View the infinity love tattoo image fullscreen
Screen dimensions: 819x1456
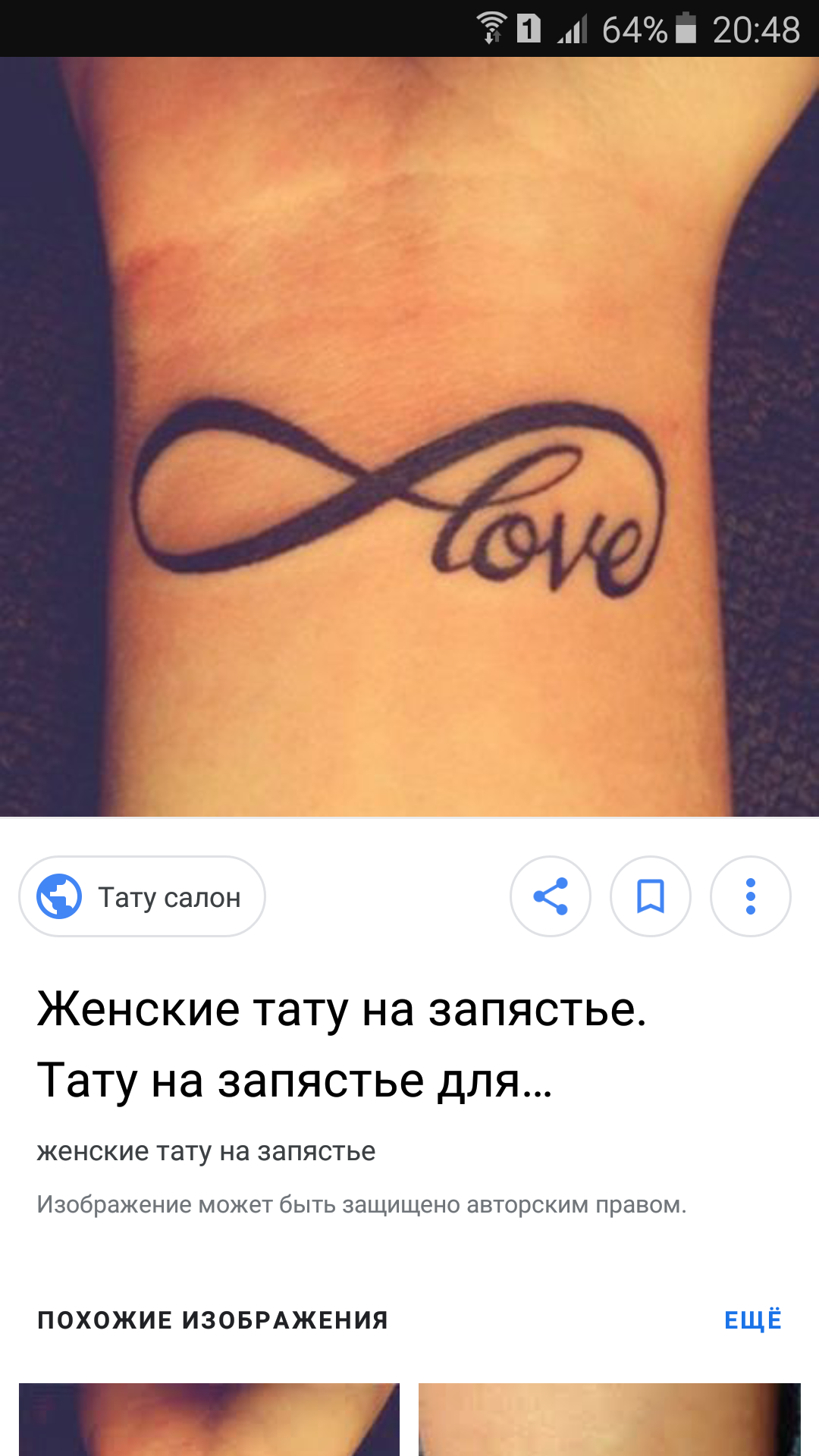click(x=409, y=437)
